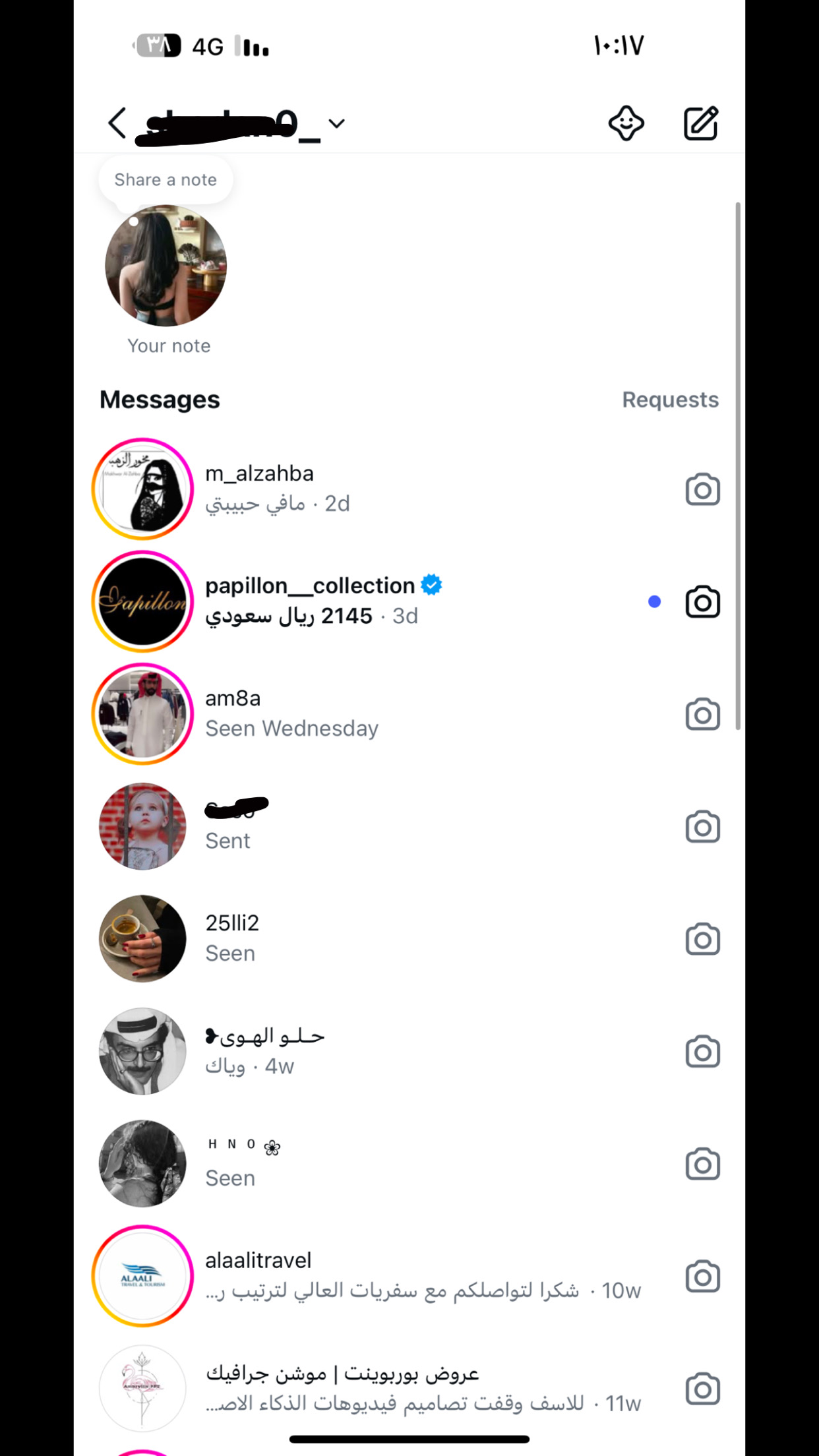Tap Share a note bubble

click(x=166, y=180)
